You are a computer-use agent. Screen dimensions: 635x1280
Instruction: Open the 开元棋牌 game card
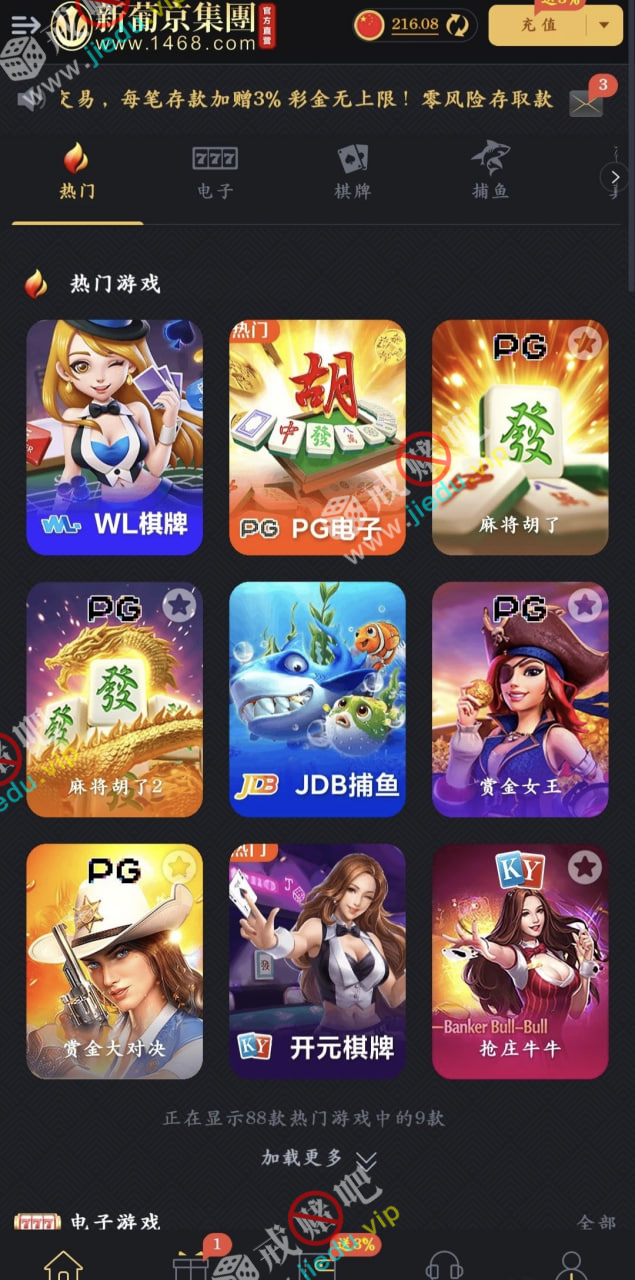coord(317,961)
